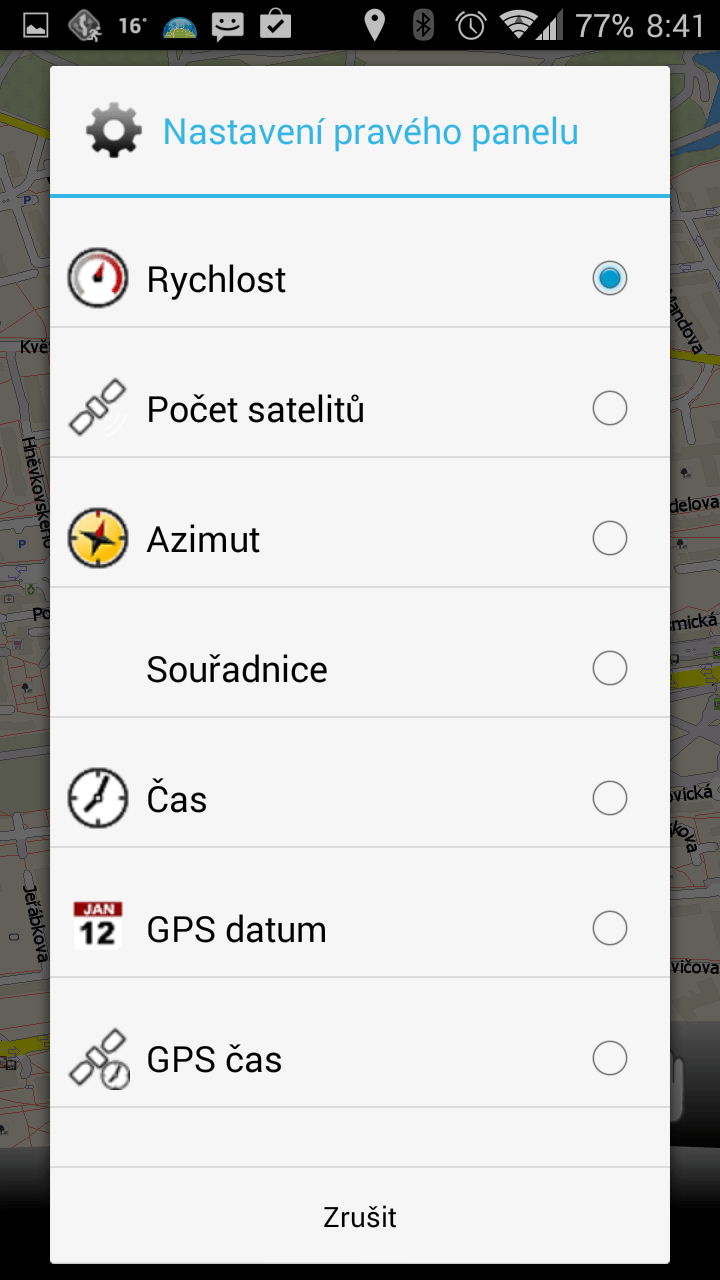Select GPS čas option
This screenshot has height=1280, width=720.
click(x=360, y=1058)
